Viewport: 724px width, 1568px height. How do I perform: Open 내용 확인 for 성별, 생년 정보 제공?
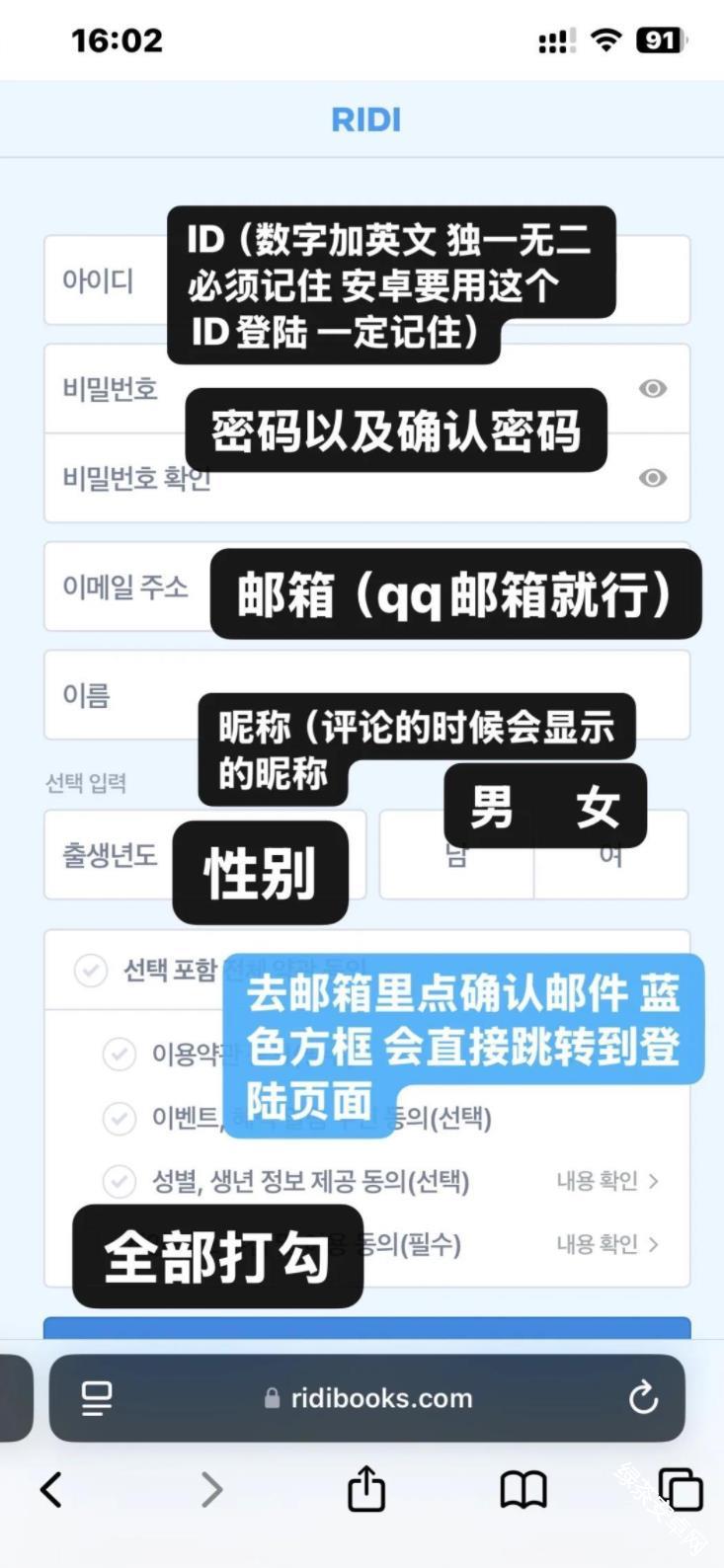[606, 1181]
